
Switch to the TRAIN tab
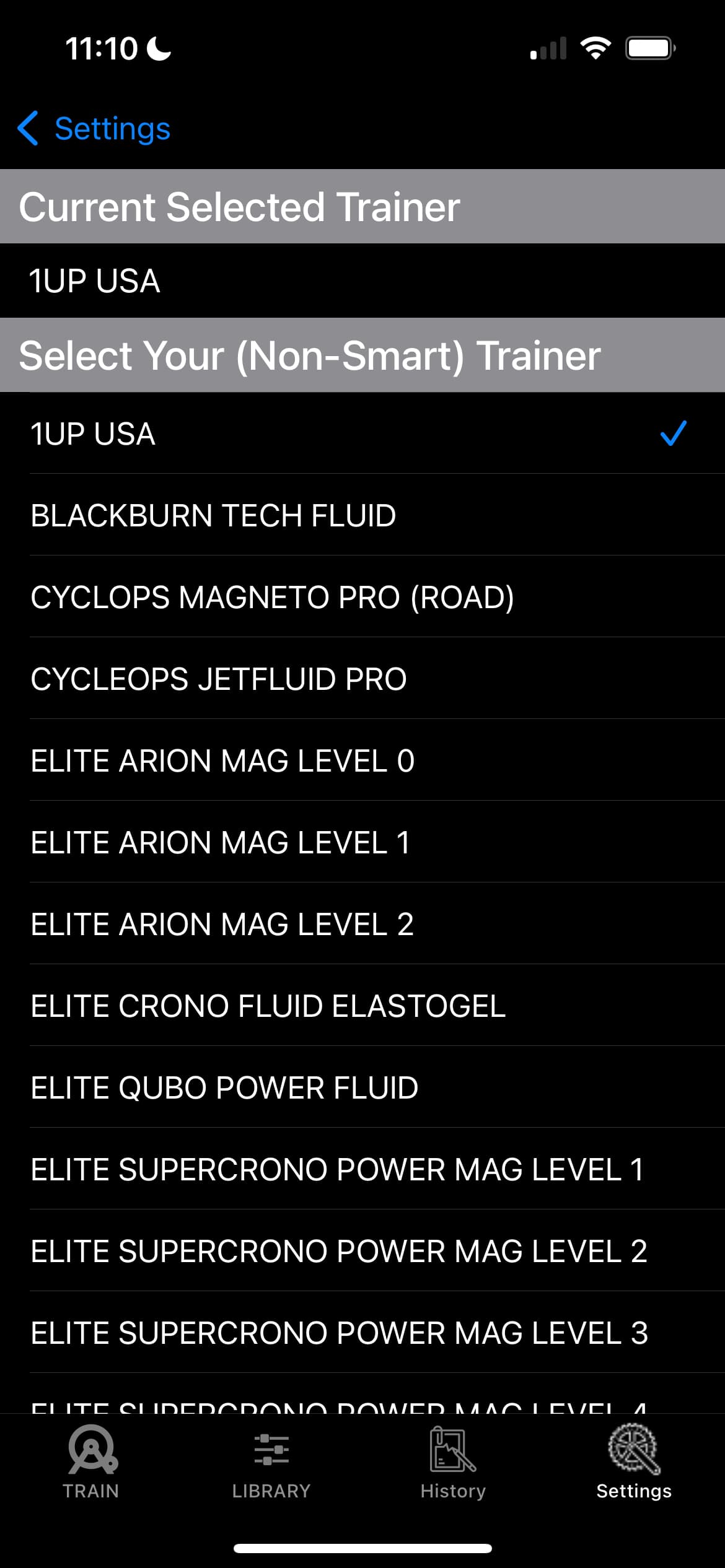91,1463
